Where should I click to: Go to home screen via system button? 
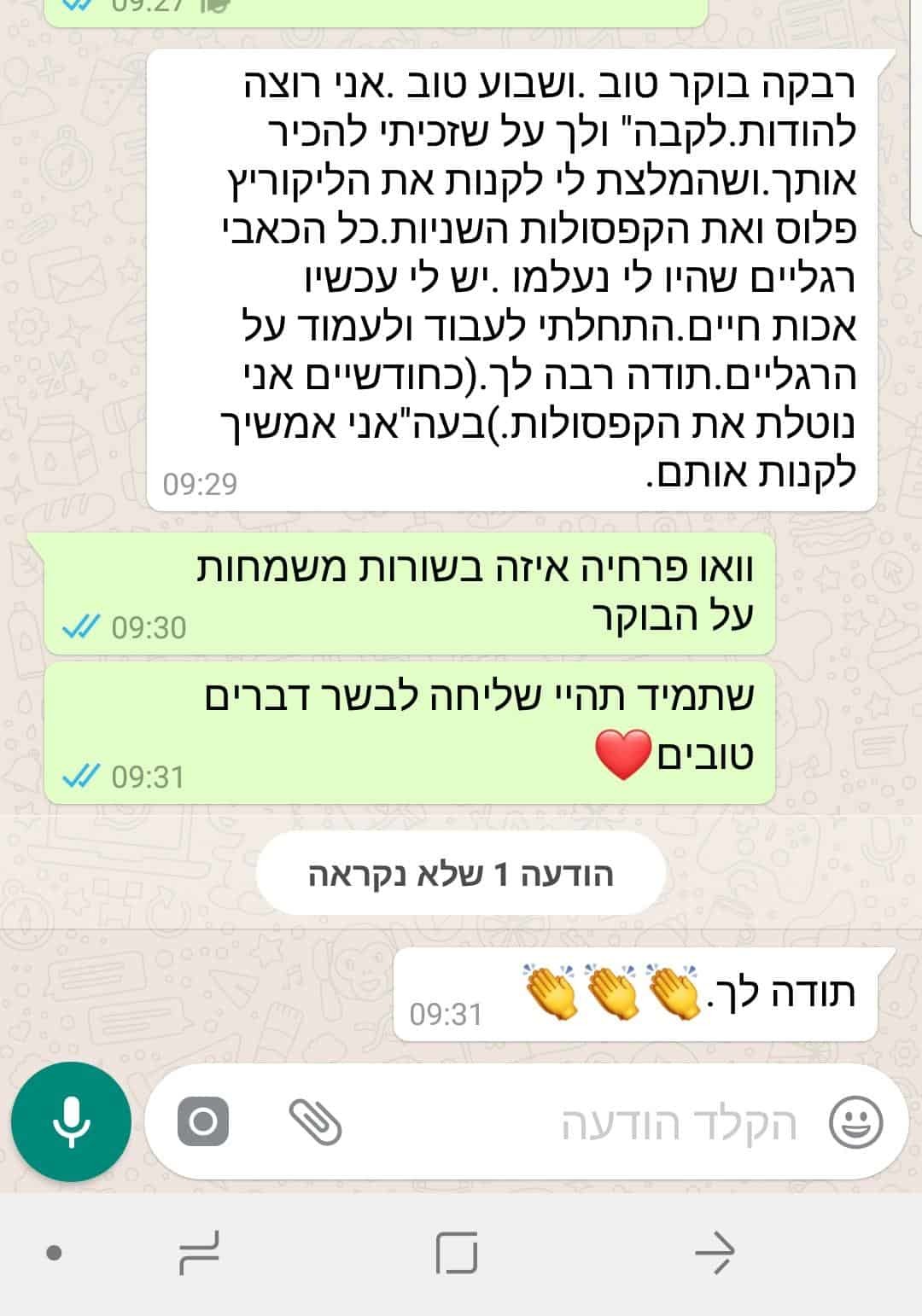pyautogui.click(x=457, y=1253)
